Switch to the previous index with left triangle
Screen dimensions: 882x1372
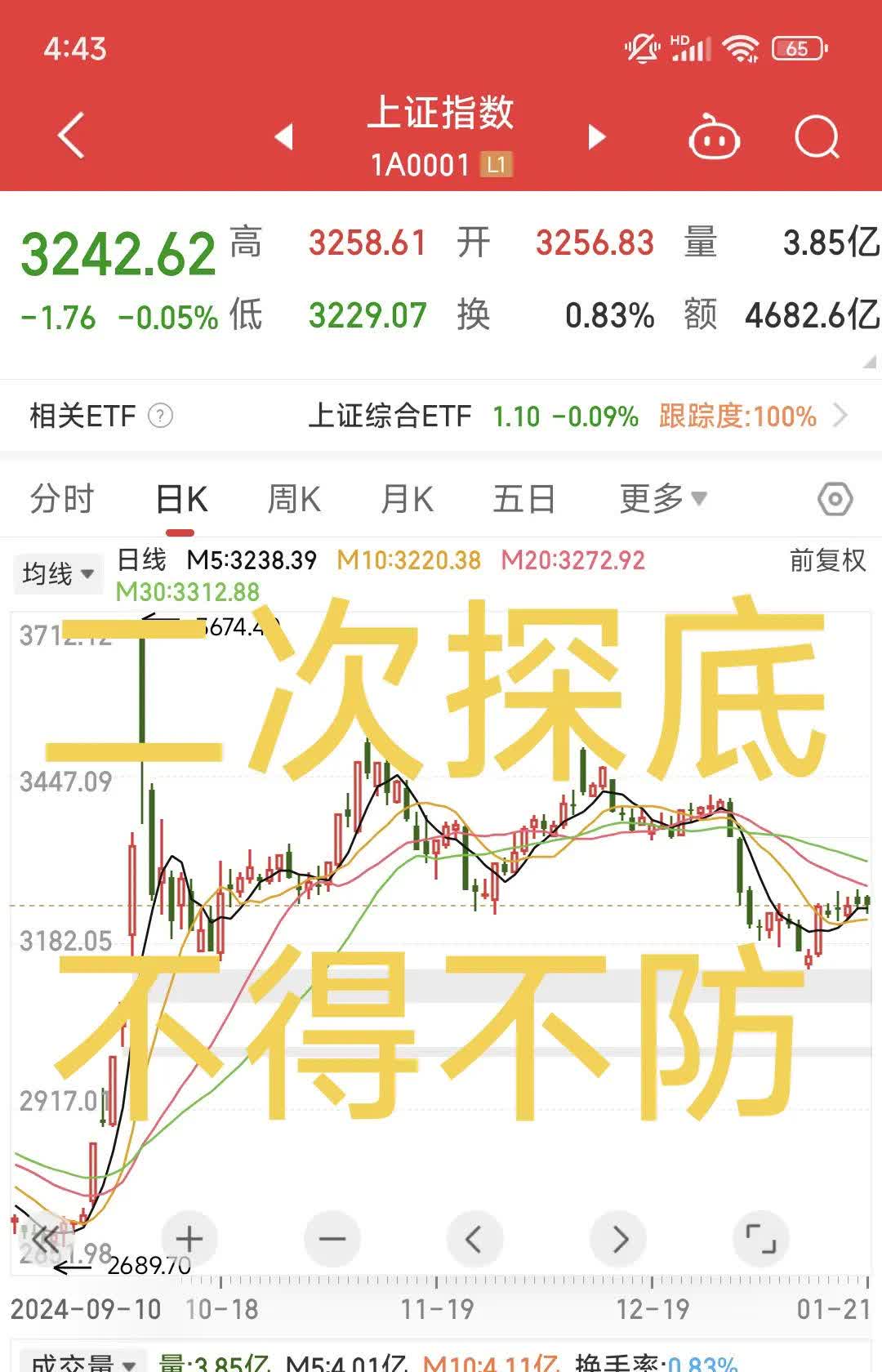(283, 136)
